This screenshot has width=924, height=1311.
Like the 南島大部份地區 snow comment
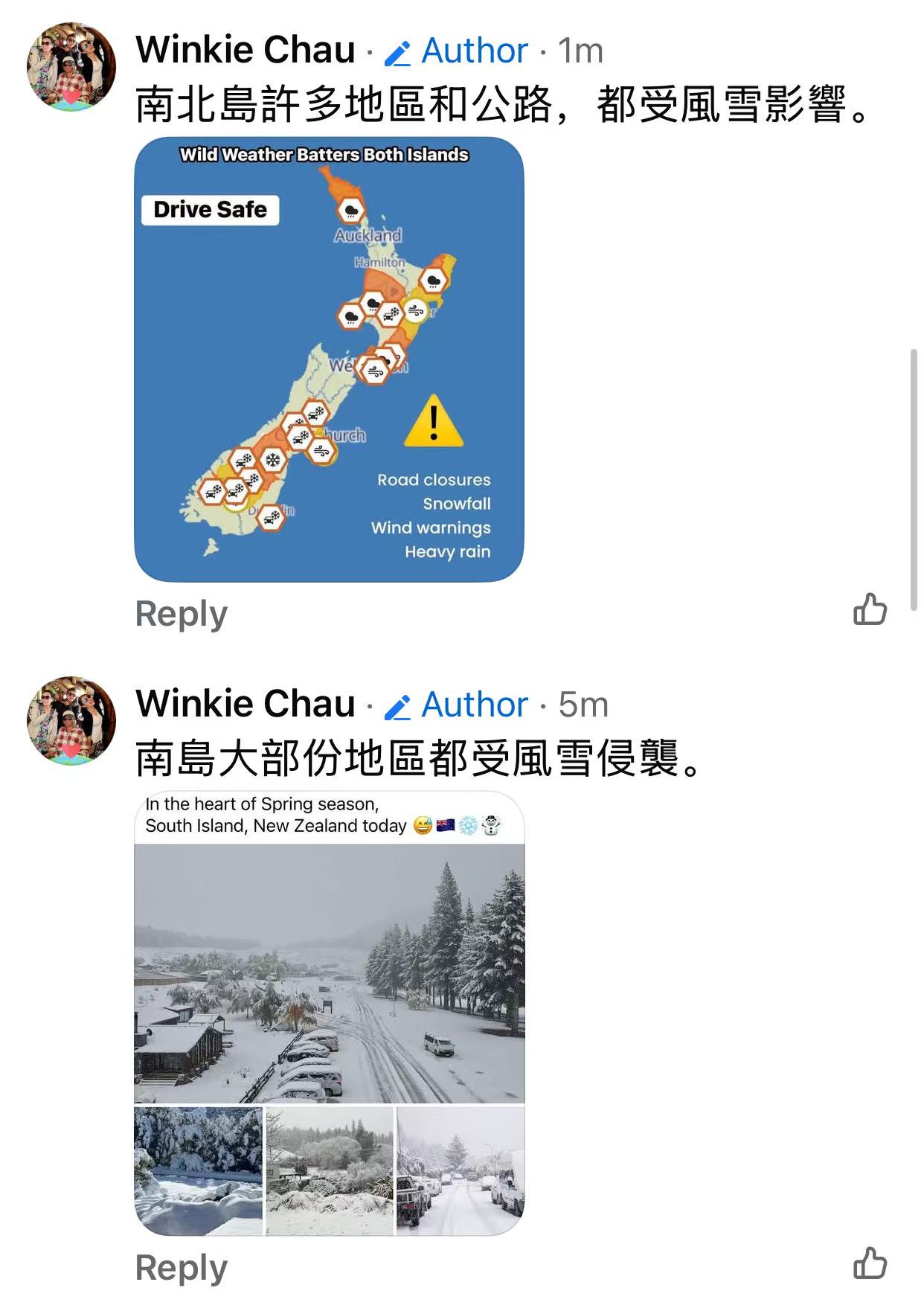click(870, 1263)
